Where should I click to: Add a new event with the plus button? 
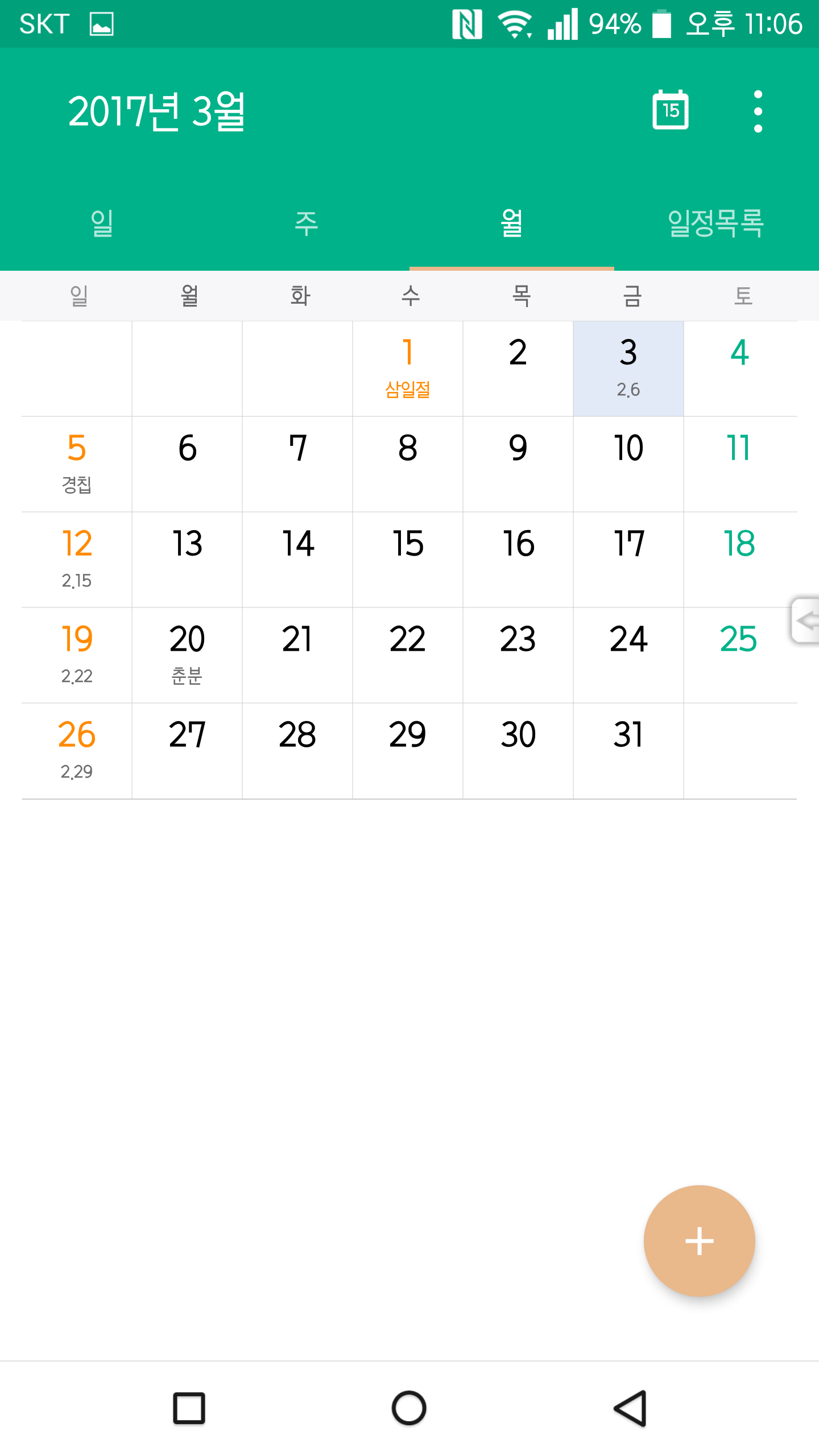(x=700, y=1241)
